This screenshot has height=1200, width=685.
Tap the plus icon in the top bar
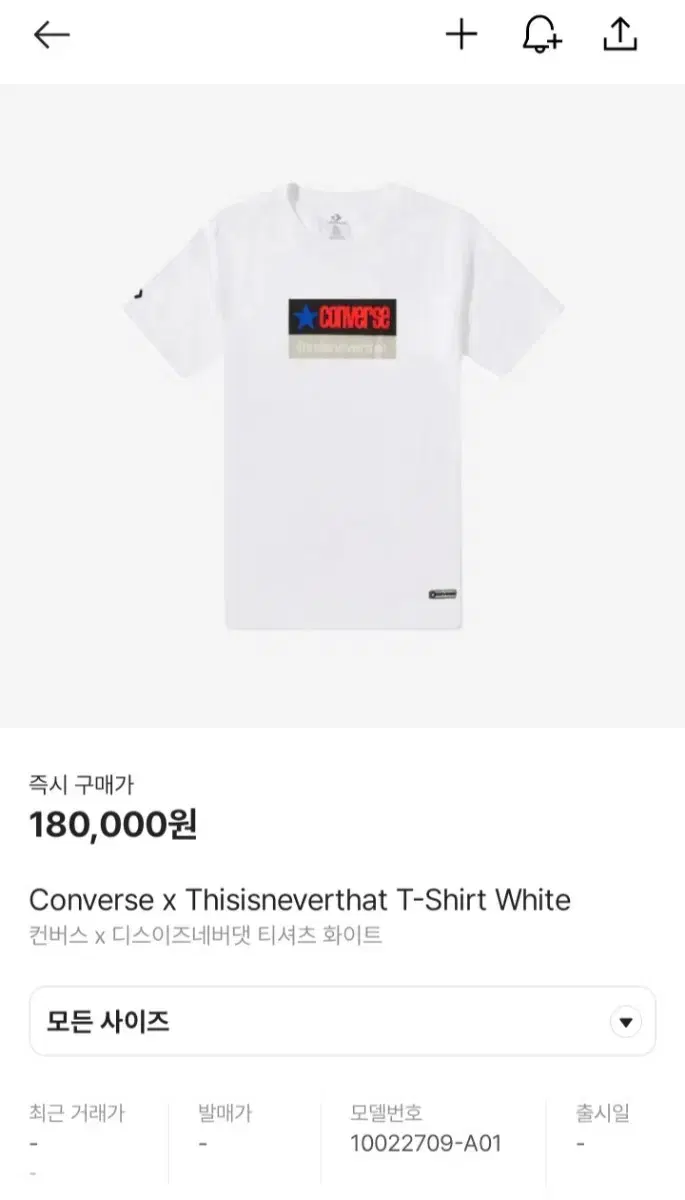pyautogui.click(x=461, y=36)
